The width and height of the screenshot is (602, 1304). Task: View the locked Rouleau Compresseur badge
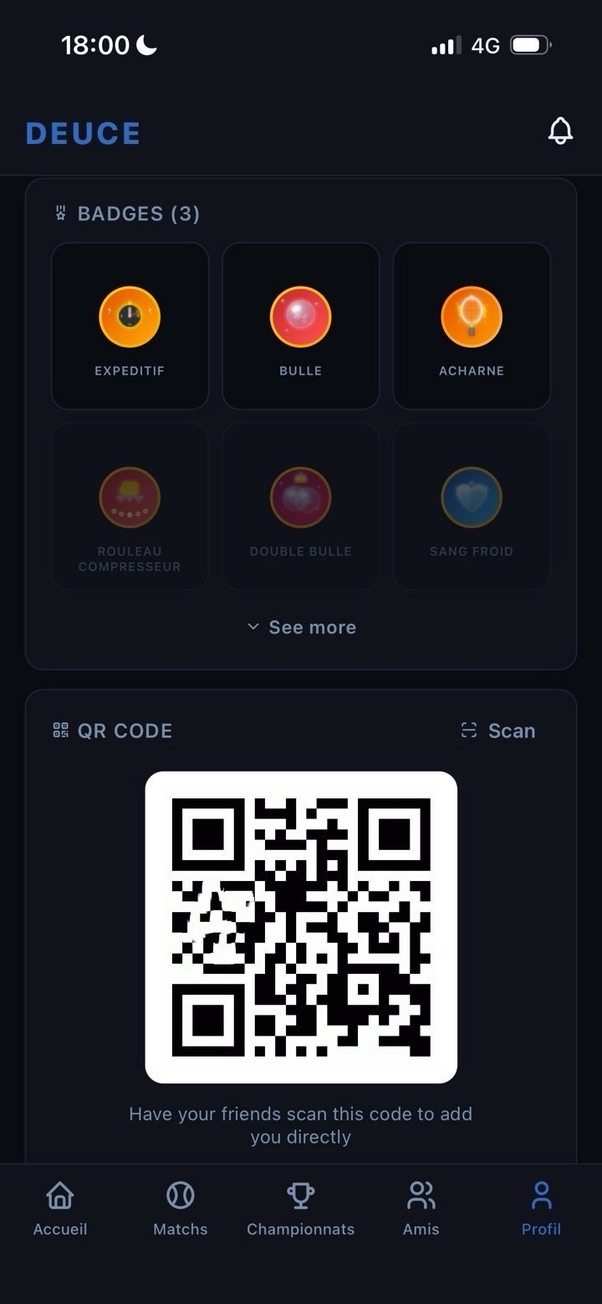pyautogui.click(x=130, y=507)
